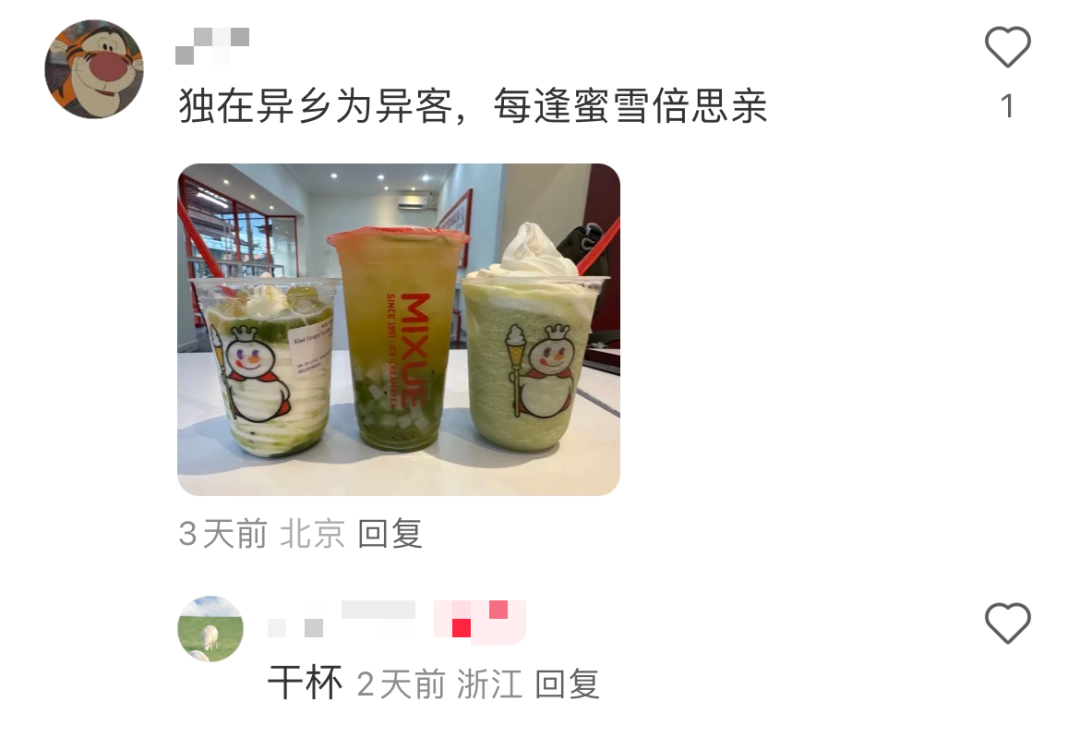Image resolution: width=1080 pixels, height=738 pixels.
Task: Open the sheep avatar replier's profile
Action: pyautogui.click(x=210, y=629)
